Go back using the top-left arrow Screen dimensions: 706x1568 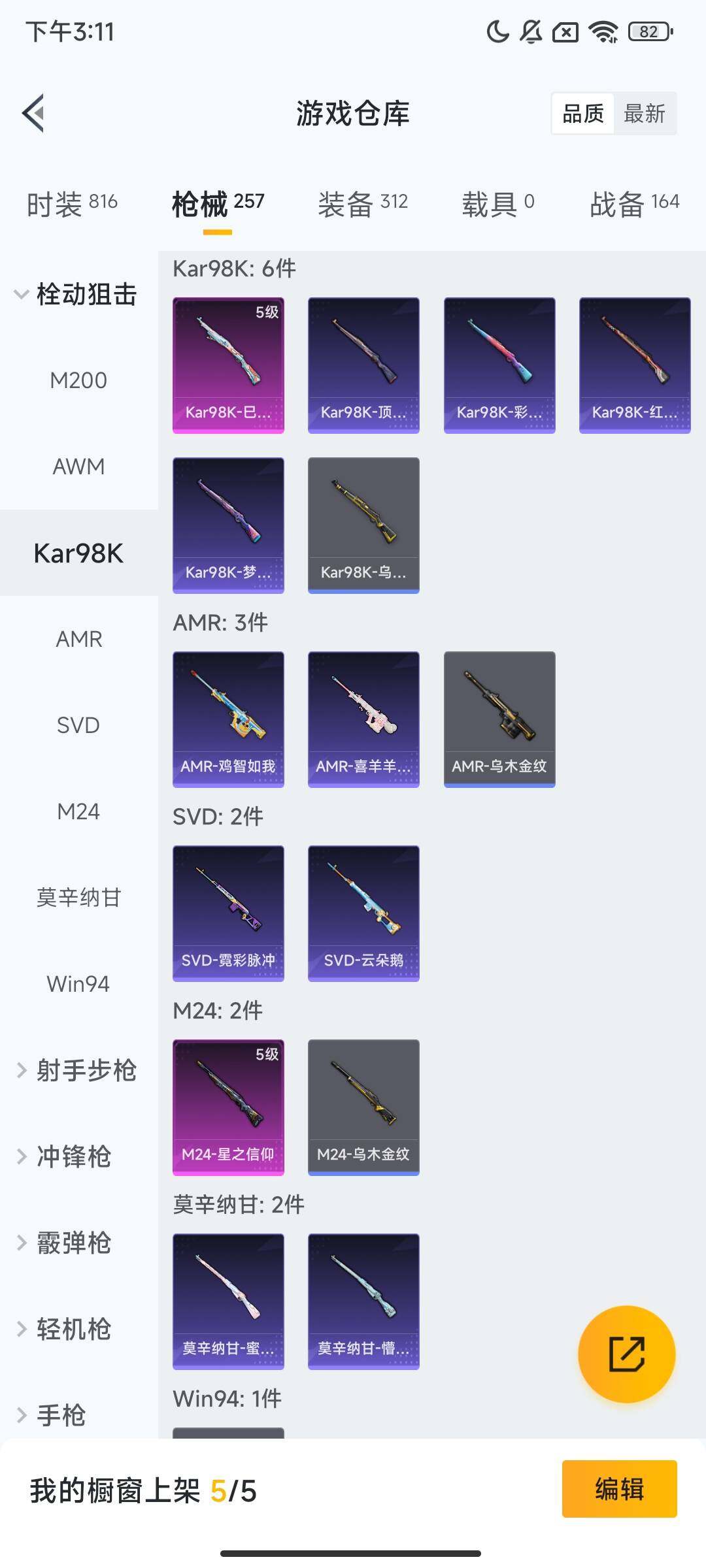click(x=34, y=113)
